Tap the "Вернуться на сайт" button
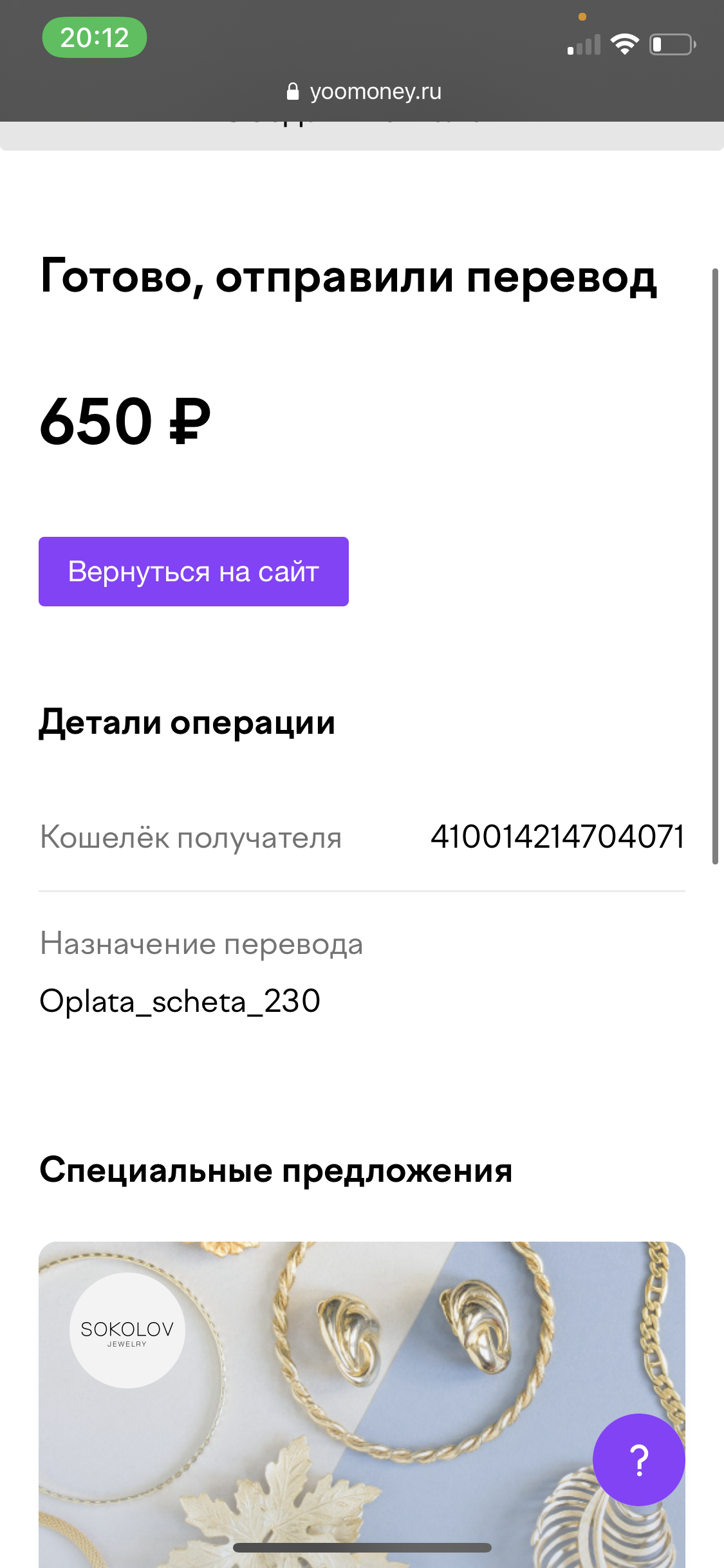The width and height of the screenshot is (724, 1568). (x=194, y=572)
